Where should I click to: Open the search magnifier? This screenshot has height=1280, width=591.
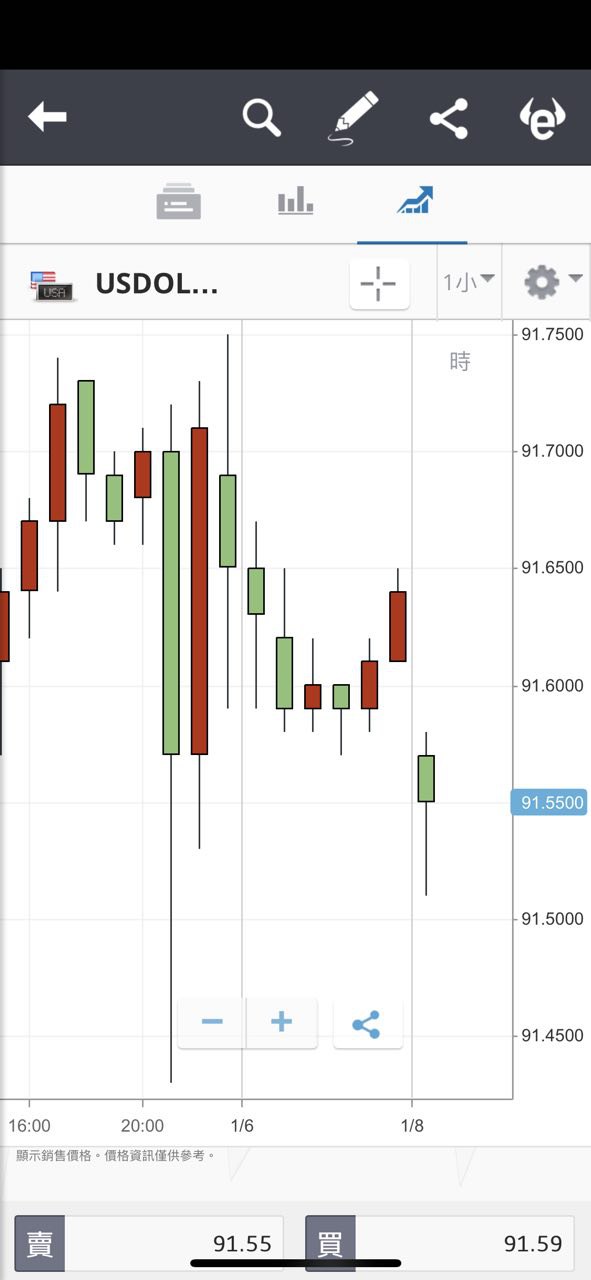pos(262,117)
